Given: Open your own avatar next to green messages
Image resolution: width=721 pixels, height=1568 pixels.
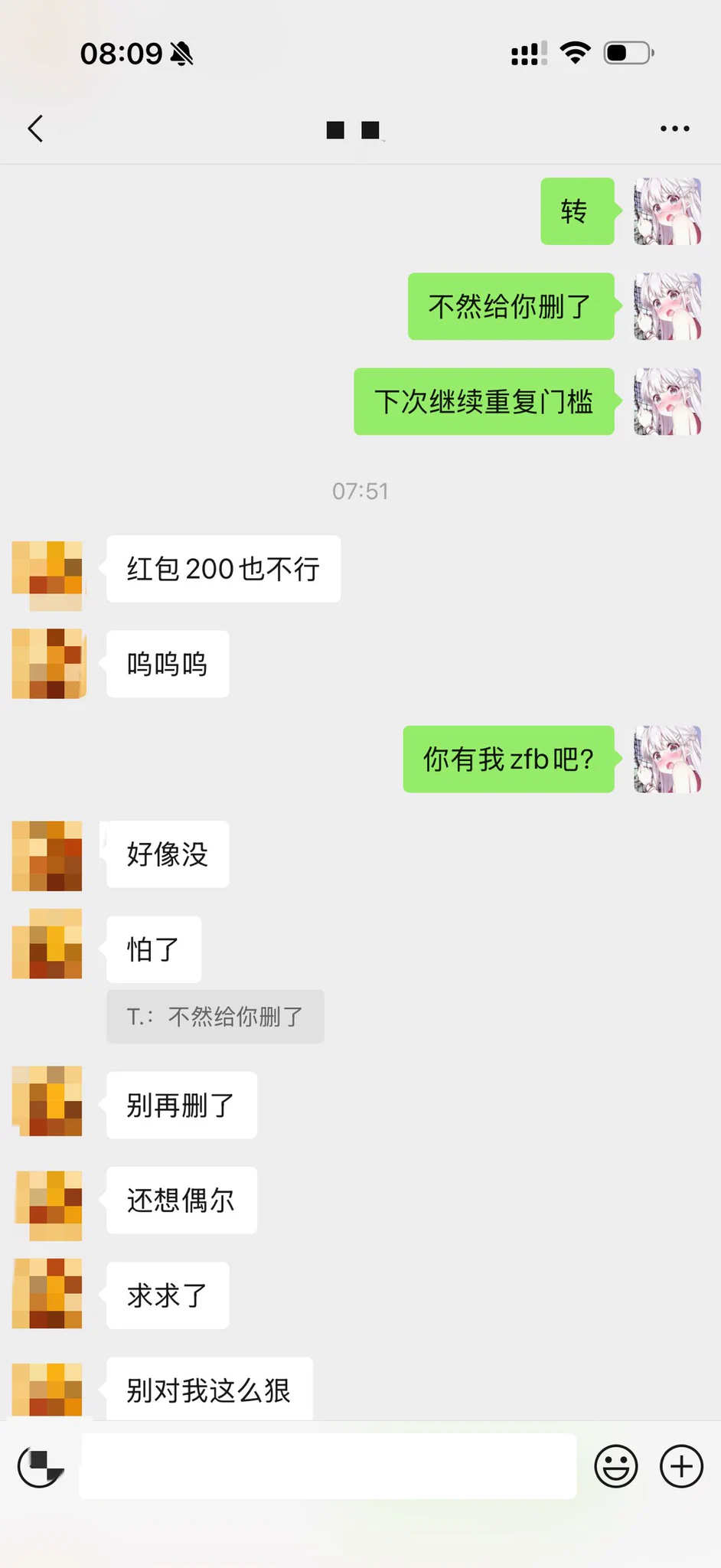Looking at the screenshot, I should tap(667, 211).
